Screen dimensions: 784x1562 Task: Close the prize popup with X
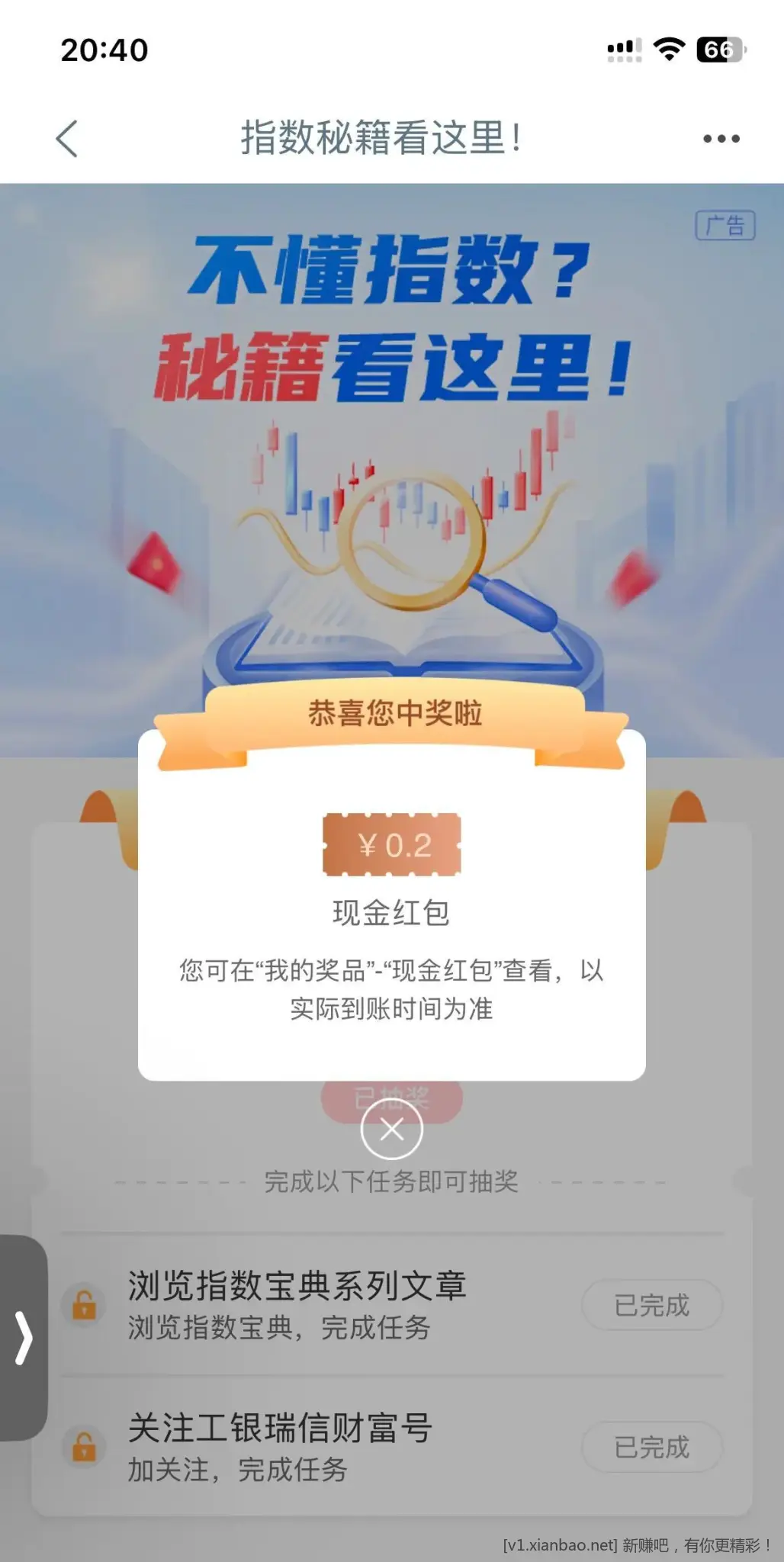point(391,1130)
